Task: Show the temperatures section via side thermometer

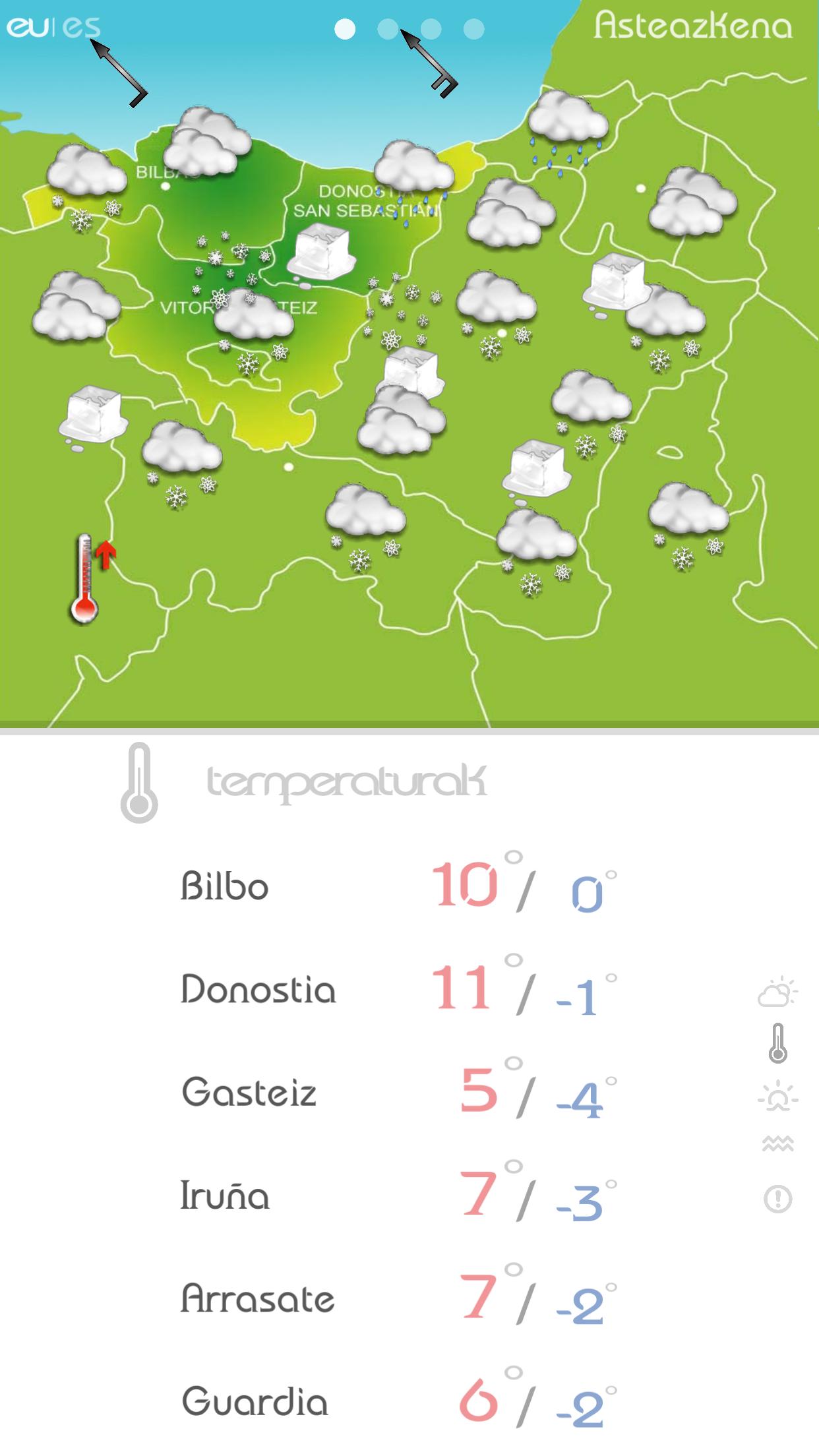Action: 777,1043
